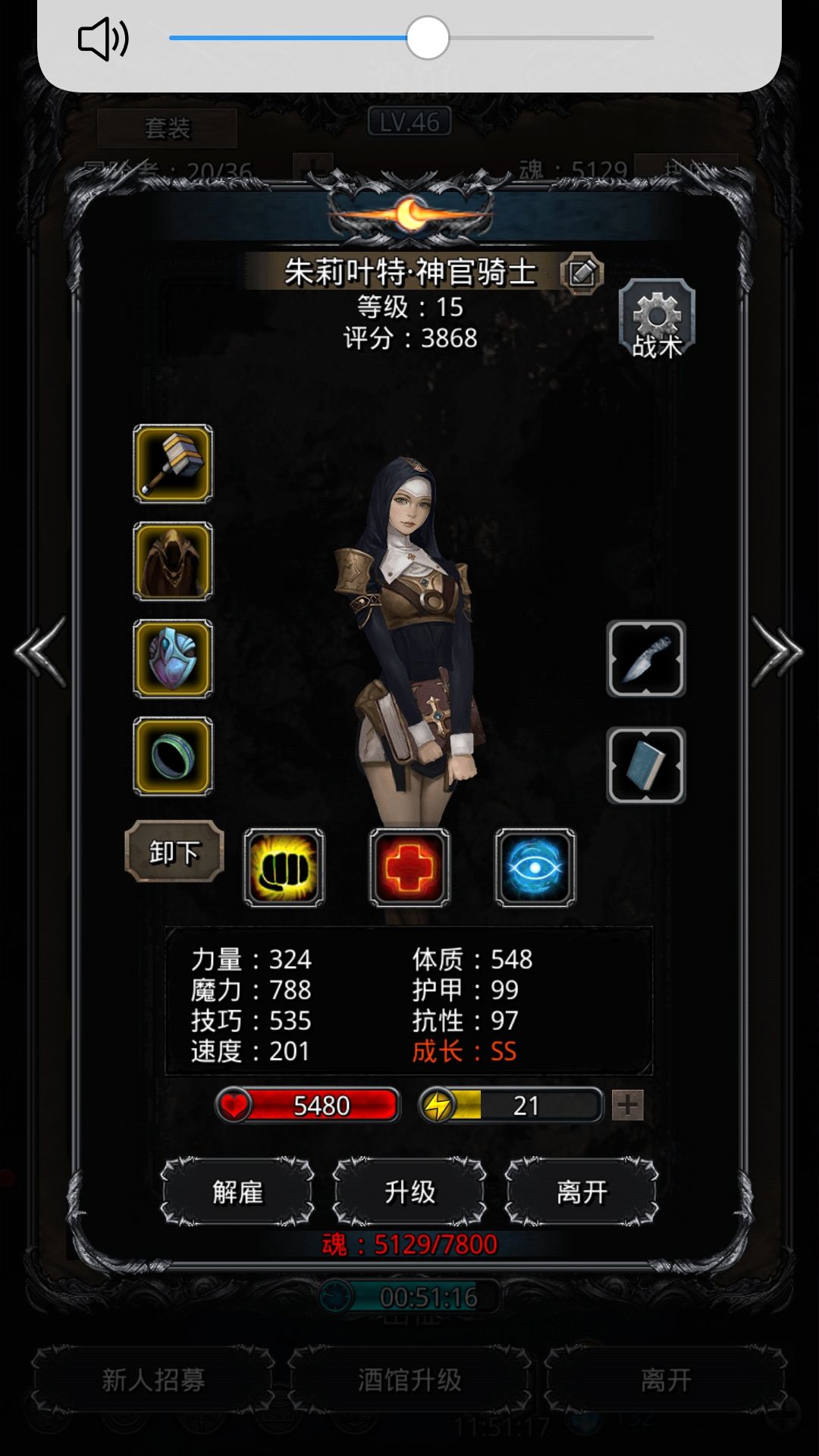Viewport: 819px width, 1456px height.
Task: Tap the 卸下 unequip button
Action: [174, 852]
